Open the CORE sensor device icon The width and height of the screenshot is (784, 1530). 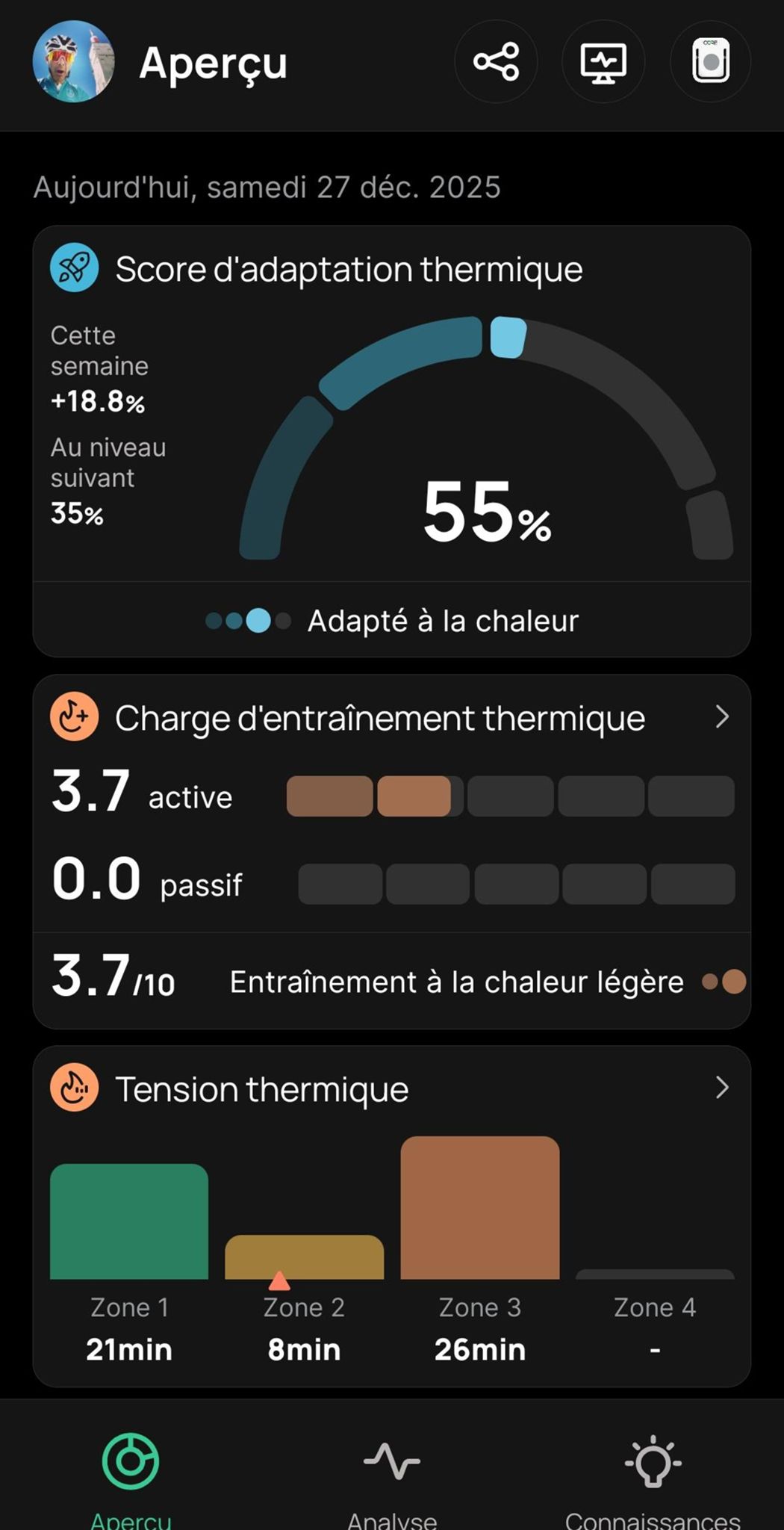click(710, 61)
